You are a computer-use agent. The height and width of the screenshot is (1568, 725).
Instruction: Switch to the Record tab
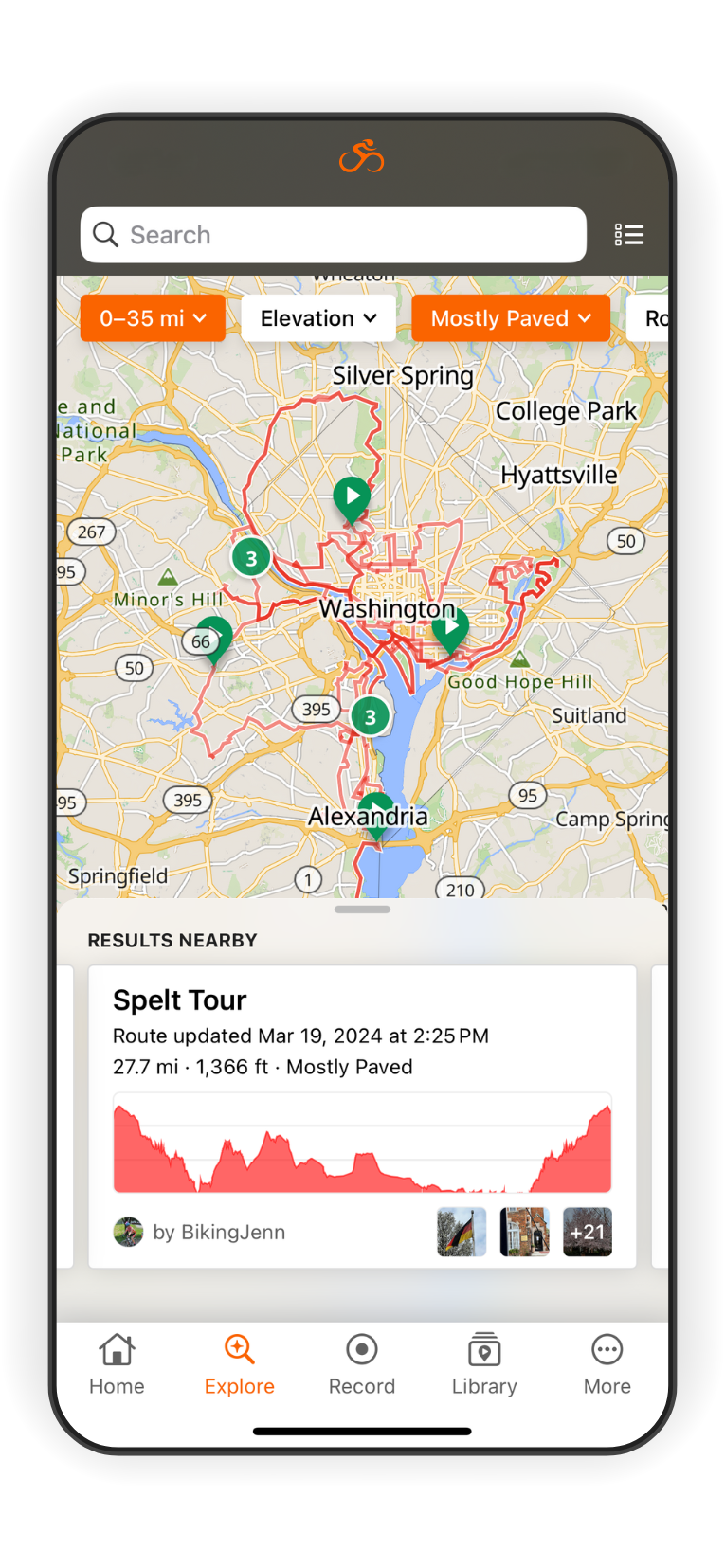[x=361, y=1364]
